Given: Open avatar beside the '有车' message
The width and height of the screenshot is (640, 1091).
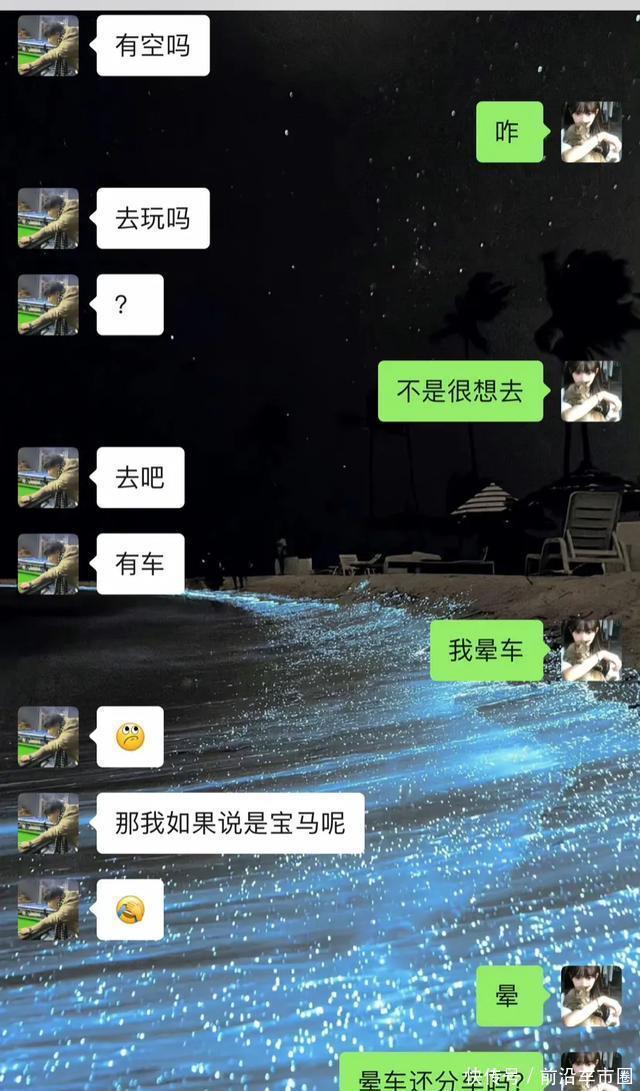Looking at the screenshot, I should (48, 564).
